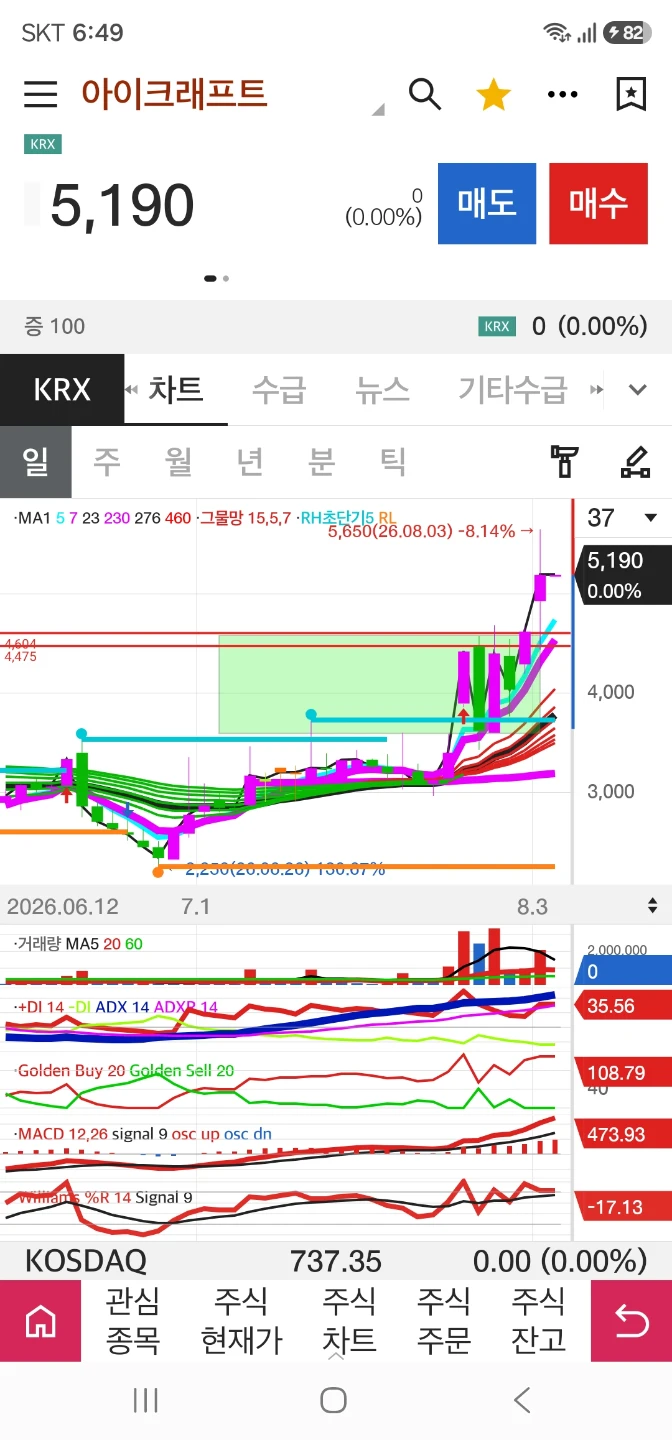Expand the tab list chevron
672x1440 pixels.
[638, 389]
